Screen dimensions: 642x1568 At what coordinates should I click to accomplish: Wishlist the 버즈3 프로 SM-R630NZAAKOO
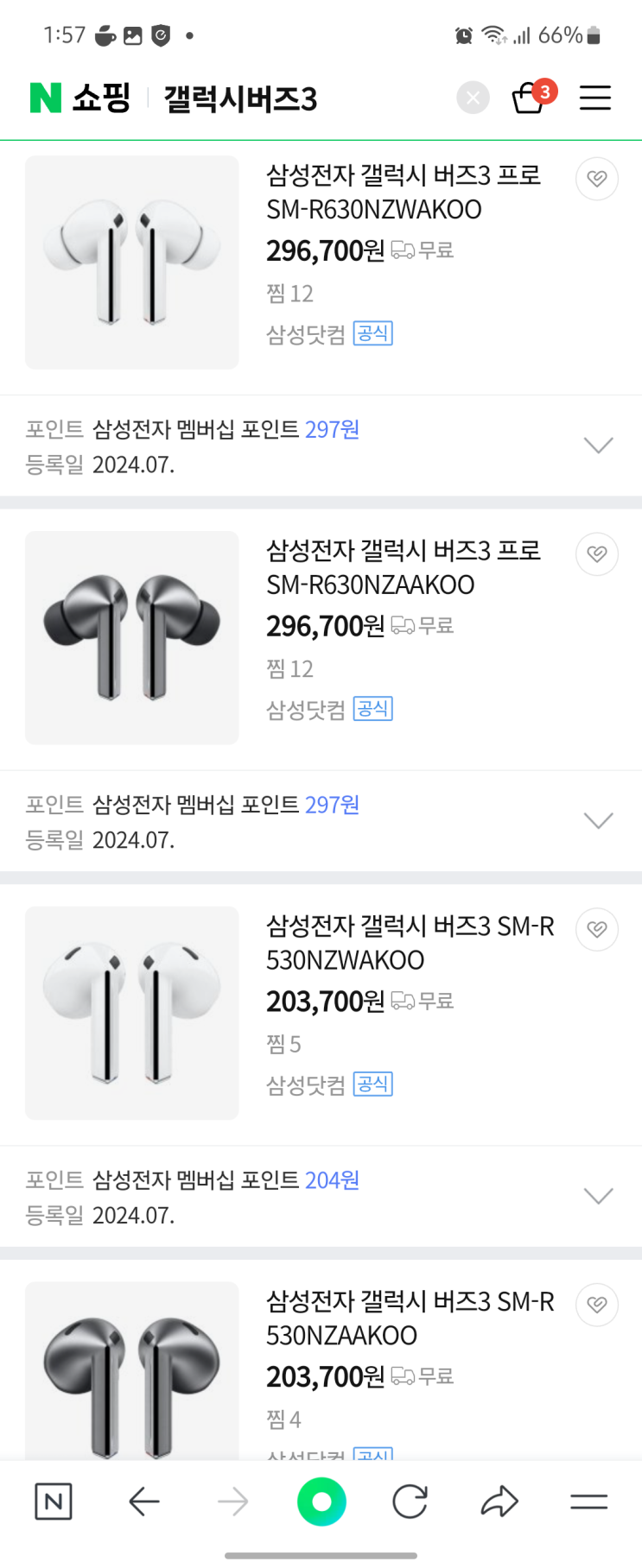point(596,554)
